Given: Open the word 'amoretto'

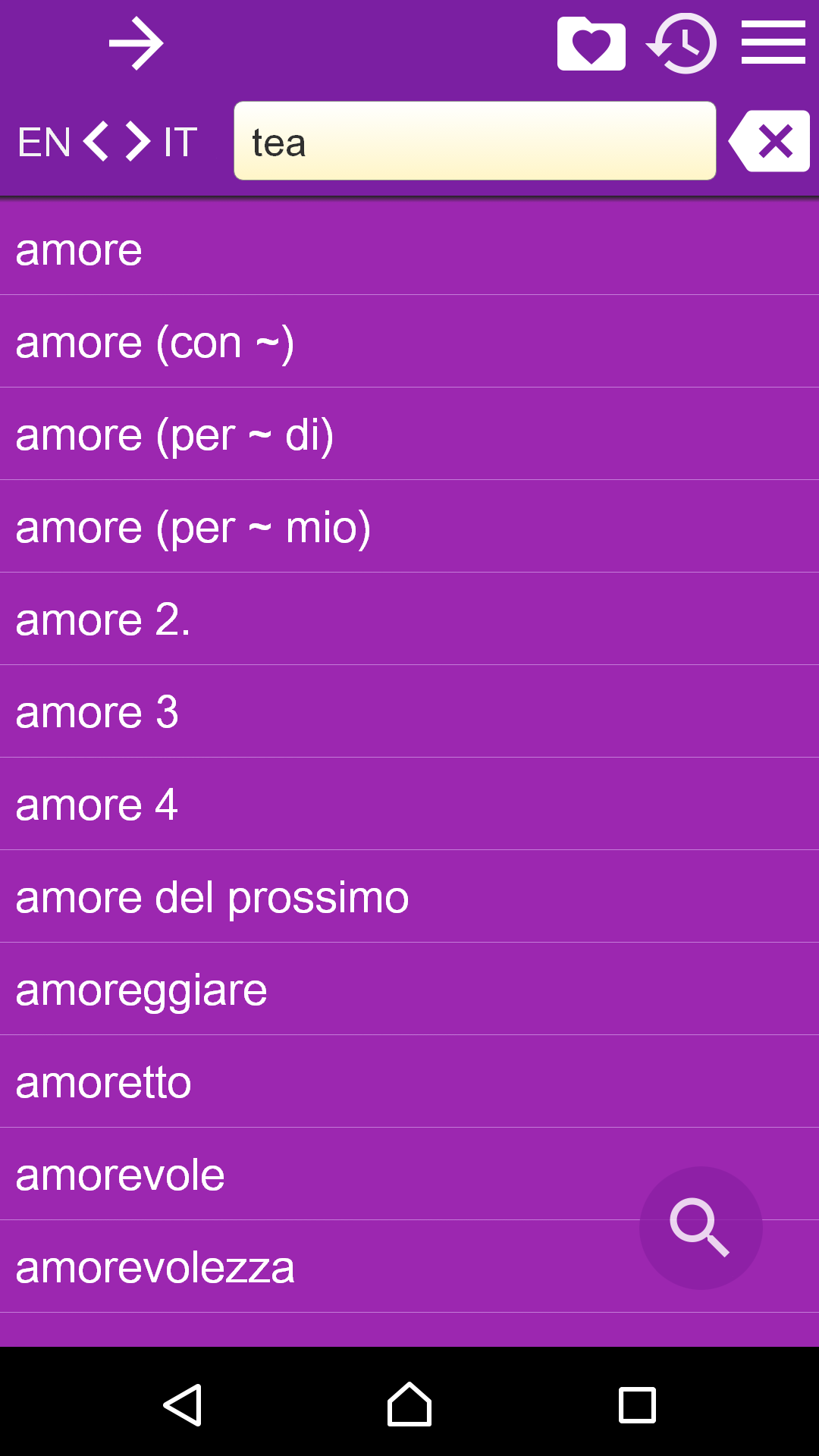Looking at the screenshot, I should pos(409,1082).
